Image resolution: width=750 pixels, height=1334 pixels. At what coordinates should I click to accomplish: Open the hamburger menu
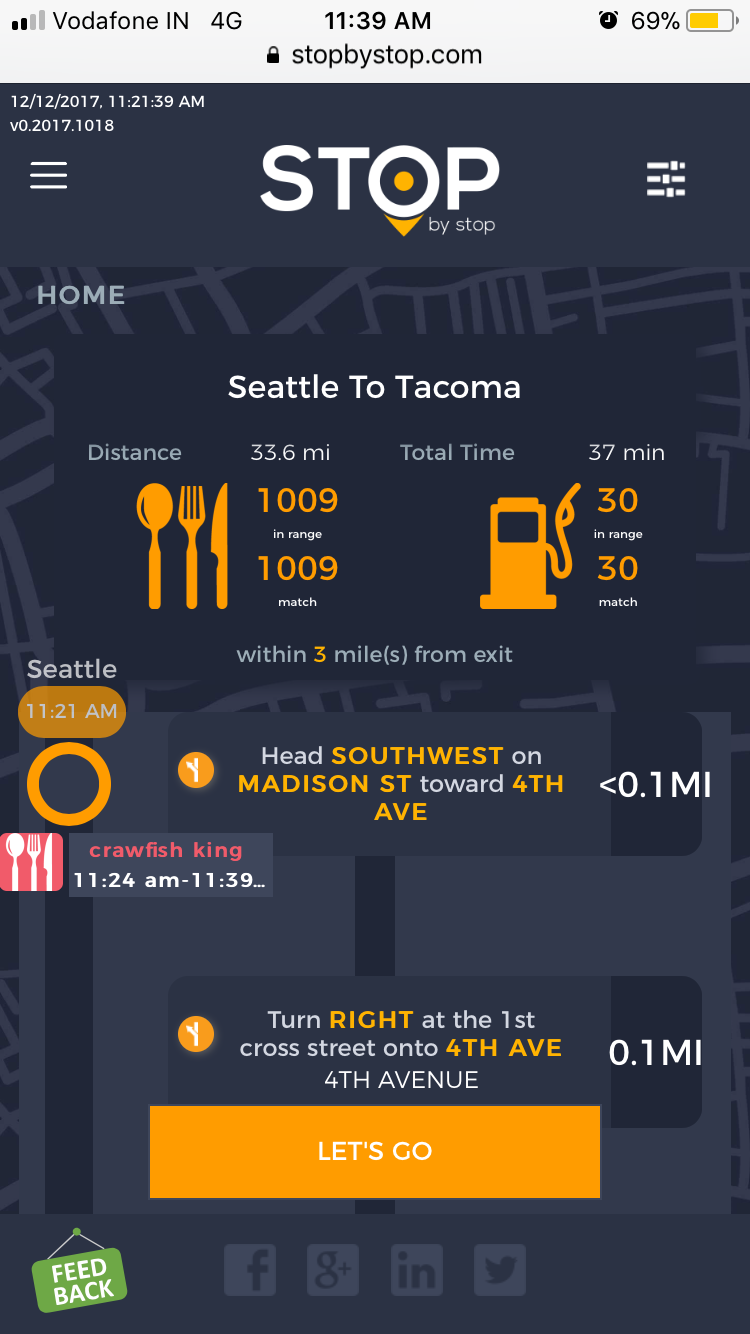point(48,175)
